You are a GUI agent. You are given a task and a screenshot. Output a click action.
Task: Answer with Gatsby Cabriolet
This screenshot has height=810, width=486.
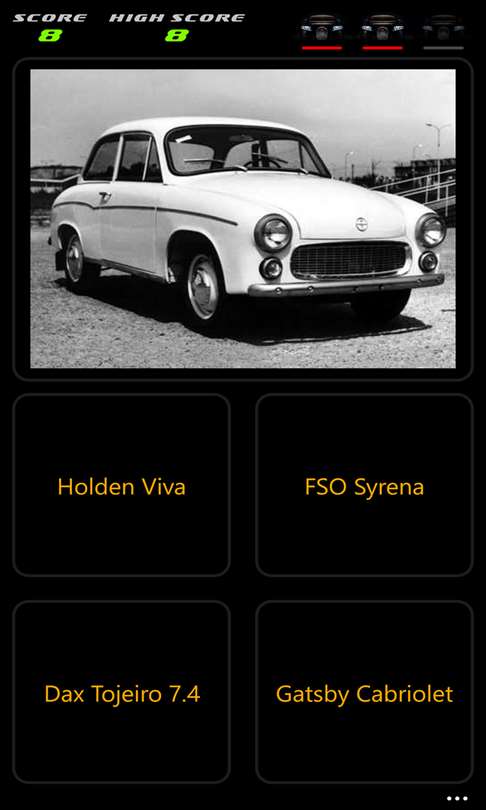point(364,692)
